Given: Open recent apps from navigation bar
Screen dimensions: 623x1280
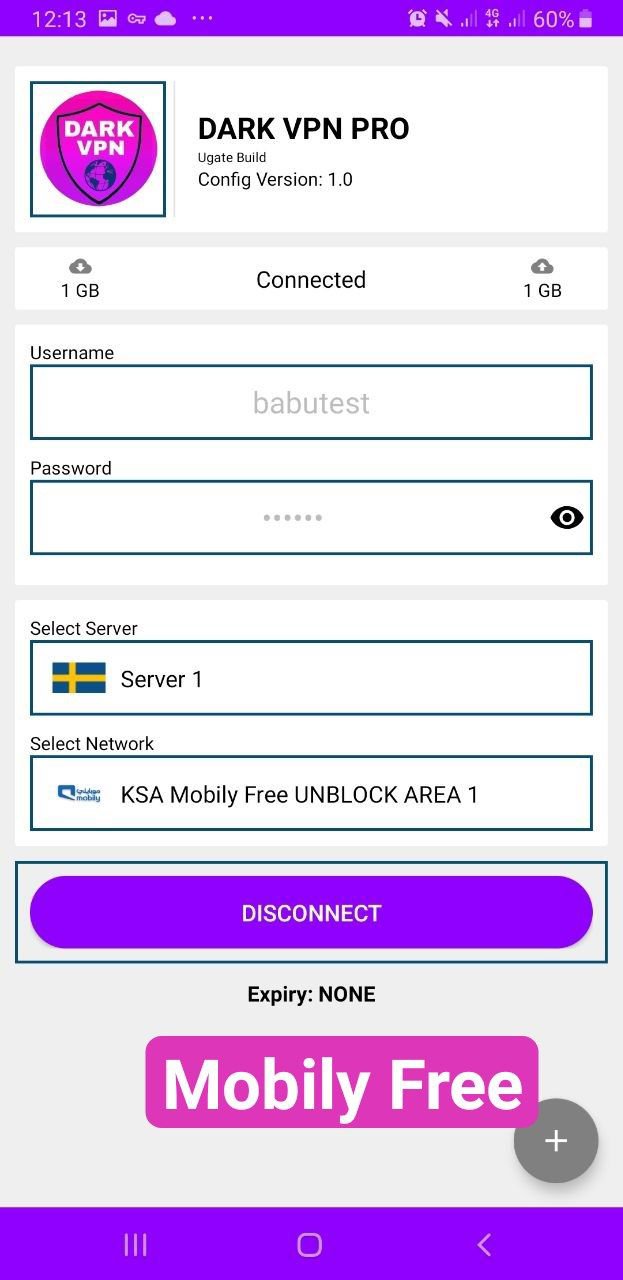Looking at the screenshot, I should click(x=135, y=1244).
